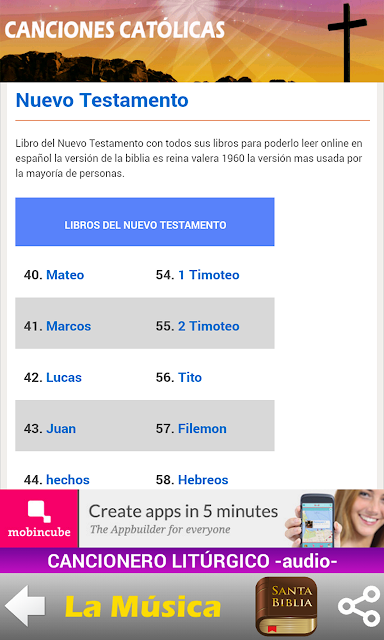Open the Santa Biblia book icon
The width and height of the screenshot is (384, 640).
[x=286, y=606]
